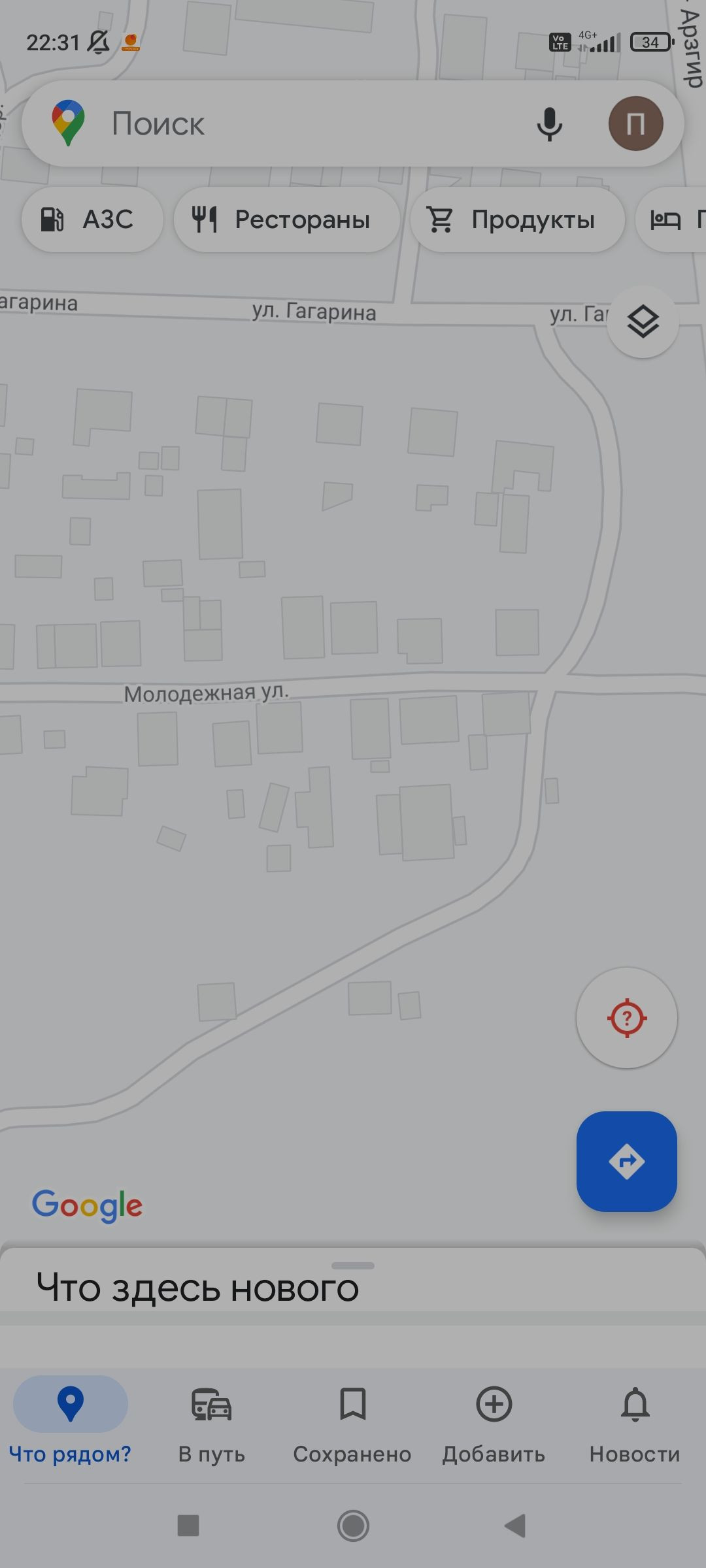706x1568 pixels.
Task: Tap the system home button
Action: (353, 1526)
